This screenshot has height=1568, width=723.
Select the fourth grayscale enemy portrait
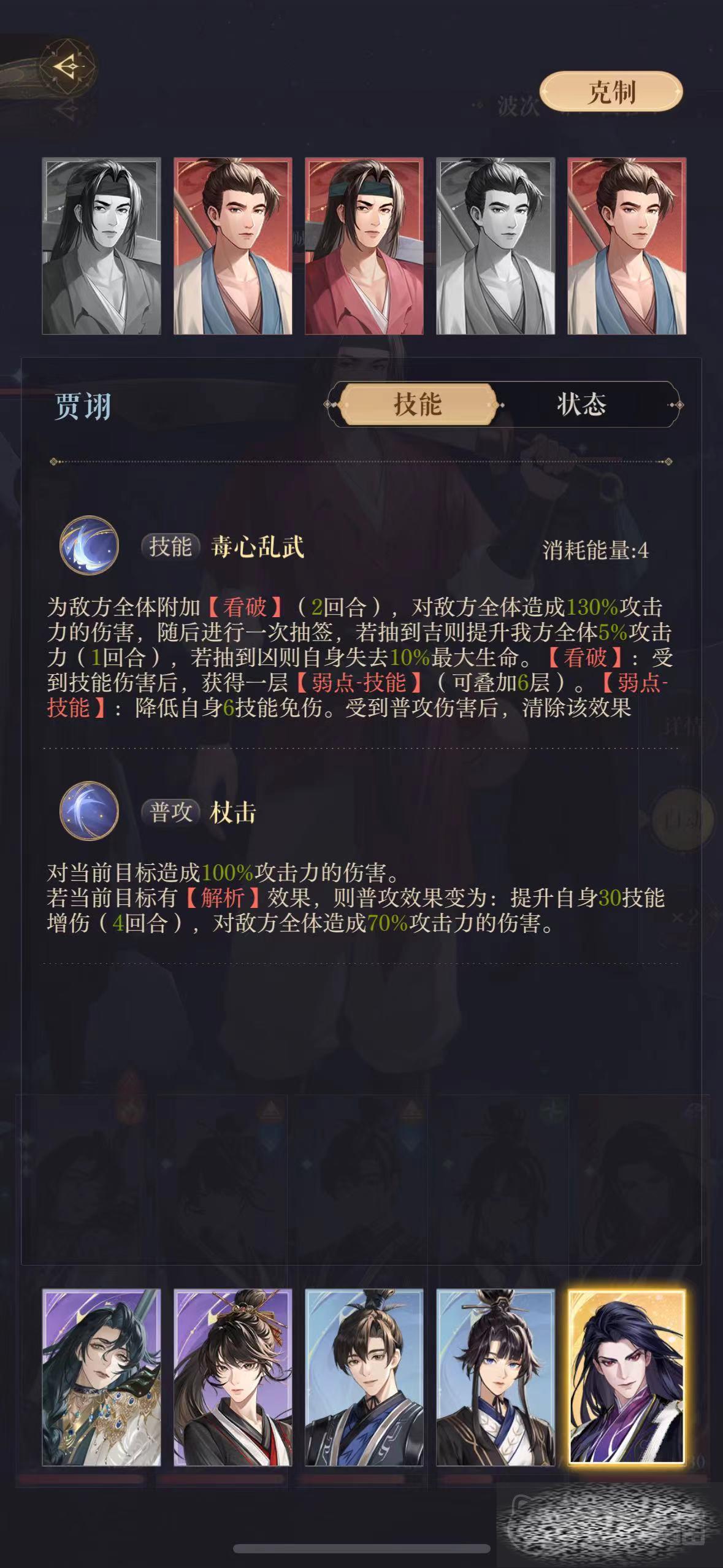click(495, 246)
